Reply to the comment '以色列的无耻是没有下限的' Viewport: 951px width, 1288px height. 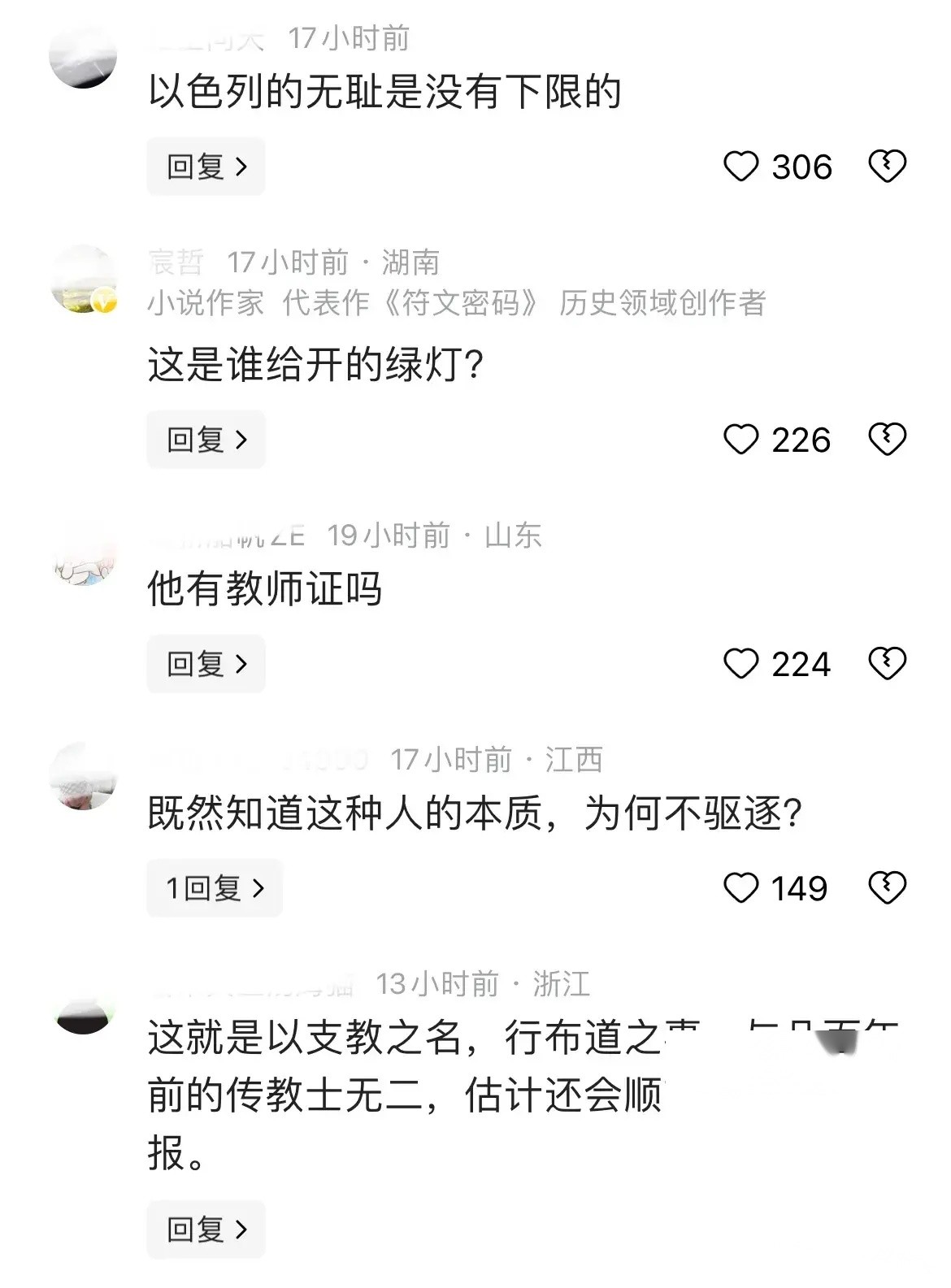point(206,167)
